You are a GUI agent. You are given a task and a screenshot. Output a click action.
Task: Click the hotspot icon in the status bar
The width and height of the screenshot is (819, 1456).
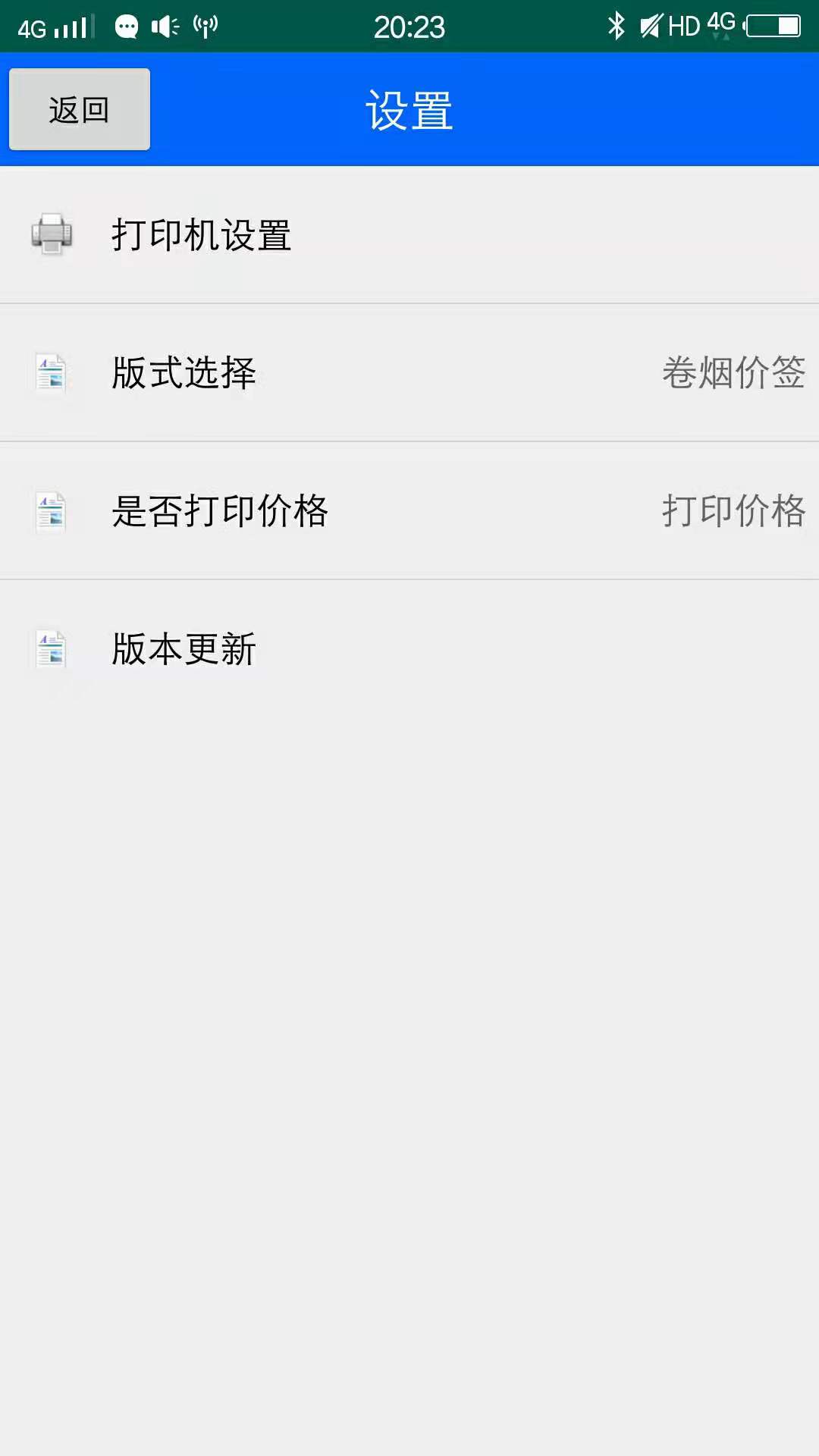(203, 25)
